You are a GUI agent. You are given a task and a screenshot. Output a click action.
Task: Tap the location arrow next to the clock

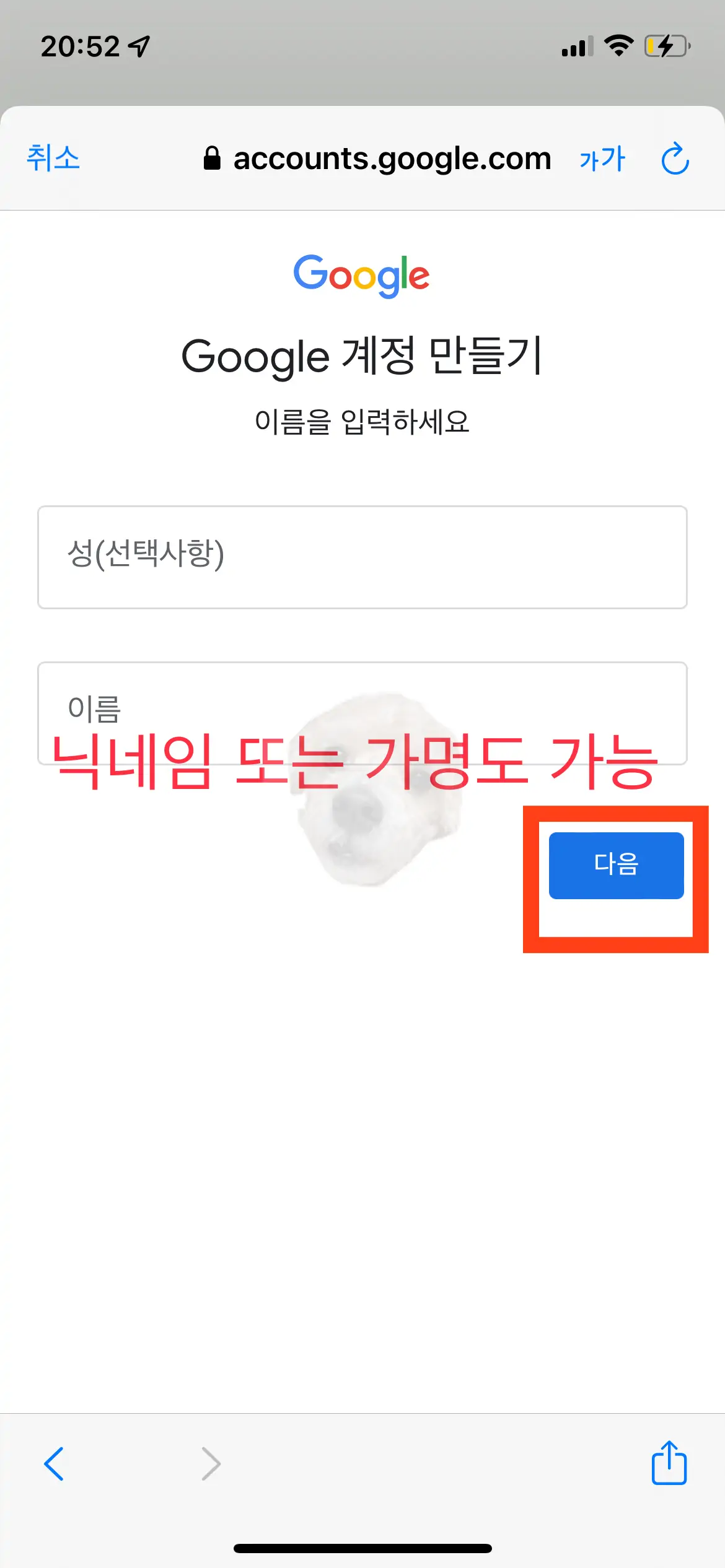point(138,45)
